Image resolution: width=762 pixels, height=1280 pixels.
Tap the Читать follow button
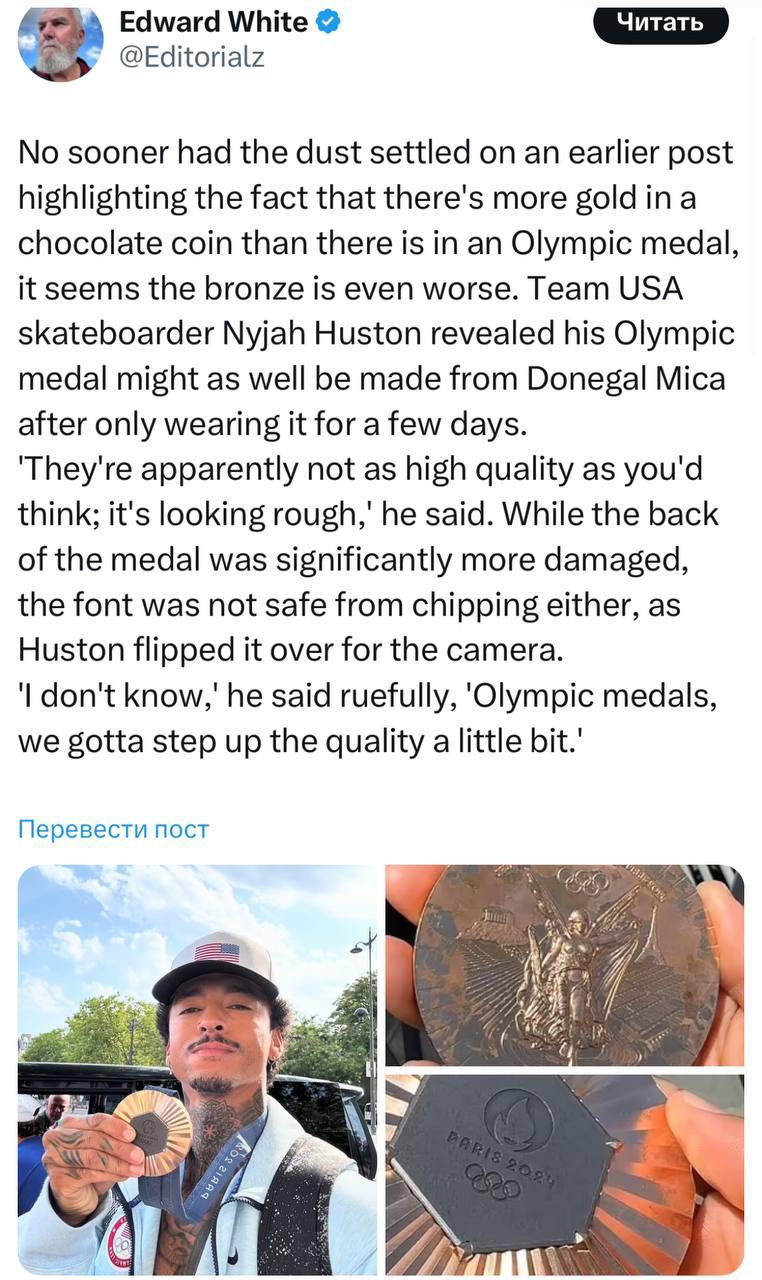661,22
